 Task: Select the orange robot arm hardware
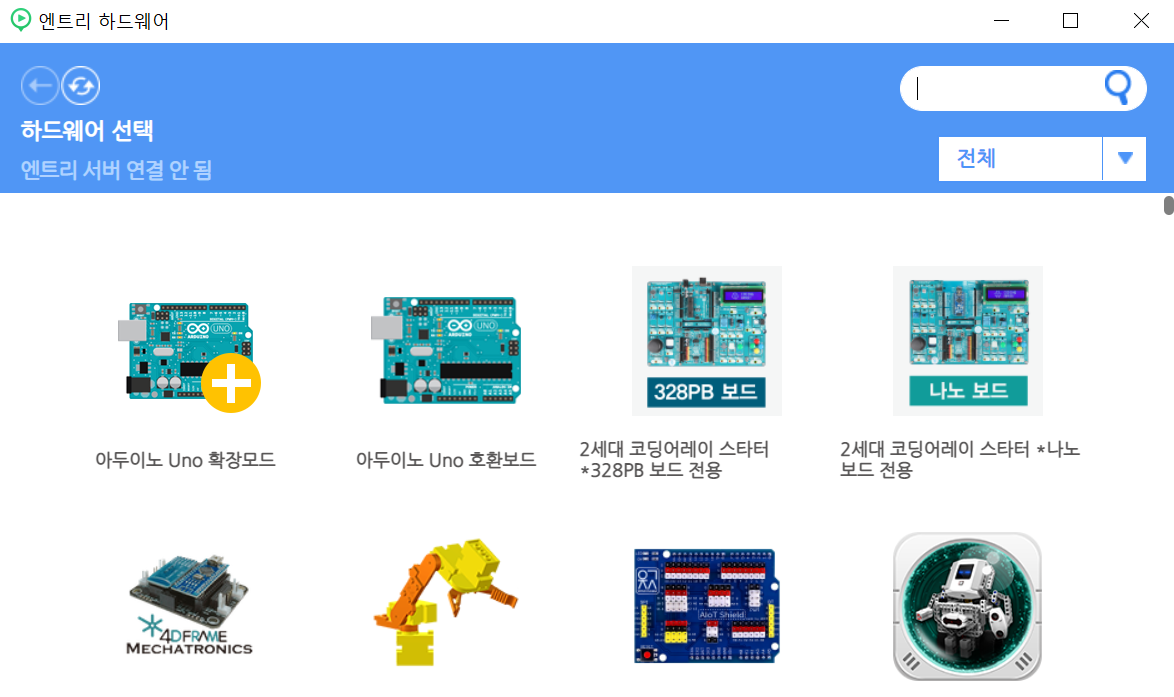coord(445,604)
